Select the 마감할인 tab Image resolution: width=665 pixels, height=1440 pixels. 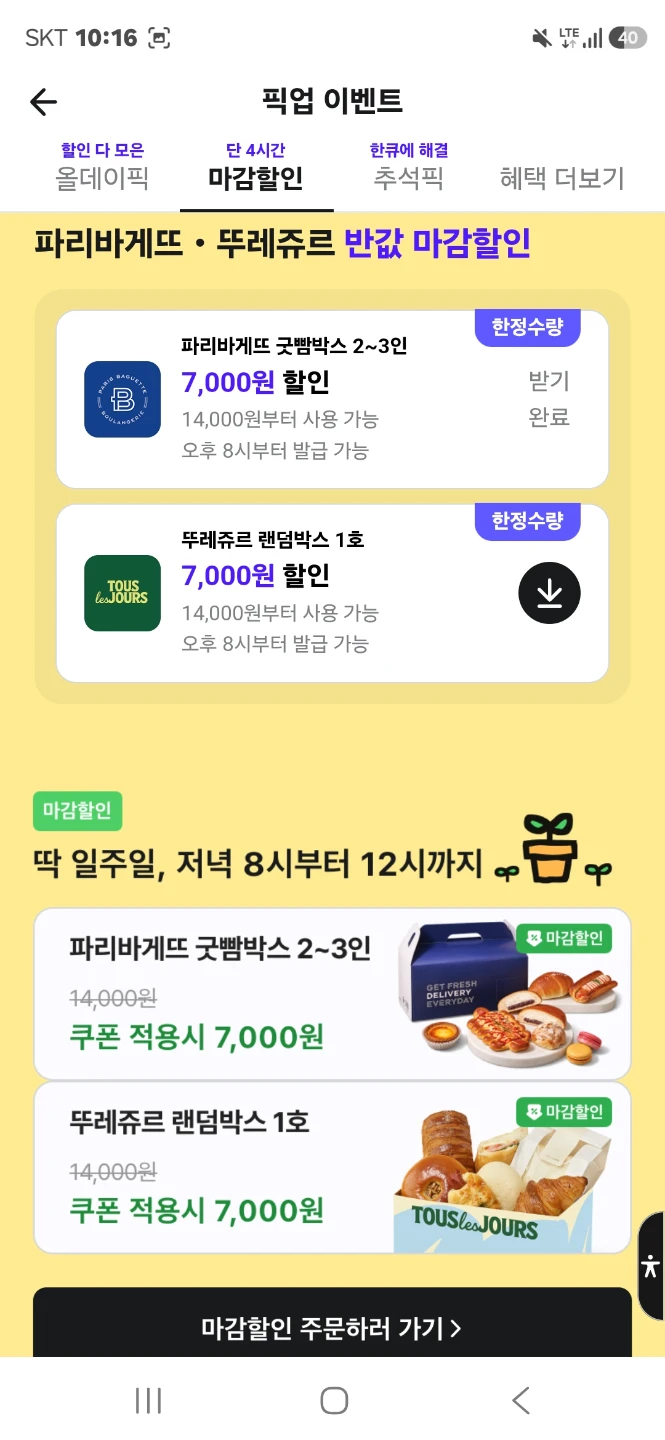click(256, 167)
